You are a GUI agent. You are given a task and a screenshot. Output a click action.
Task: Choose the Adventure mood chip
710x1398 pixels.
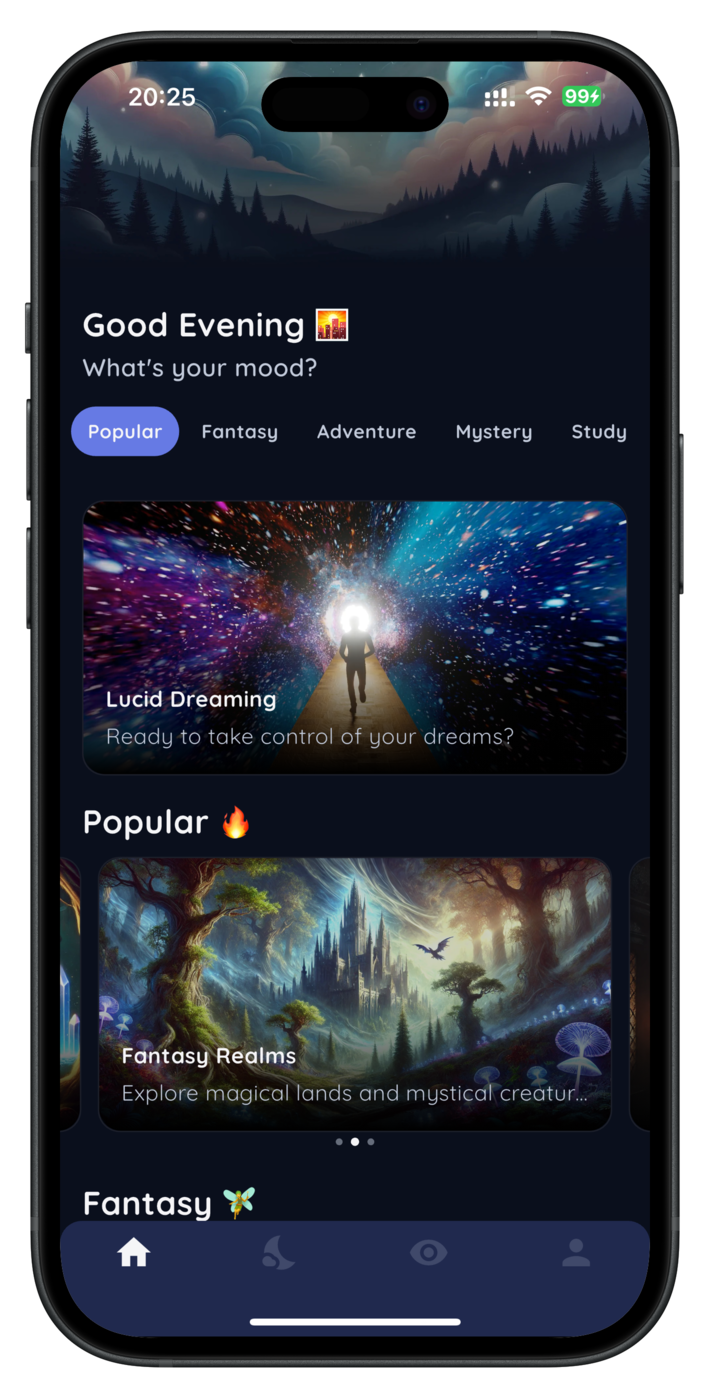pos(366,432)
